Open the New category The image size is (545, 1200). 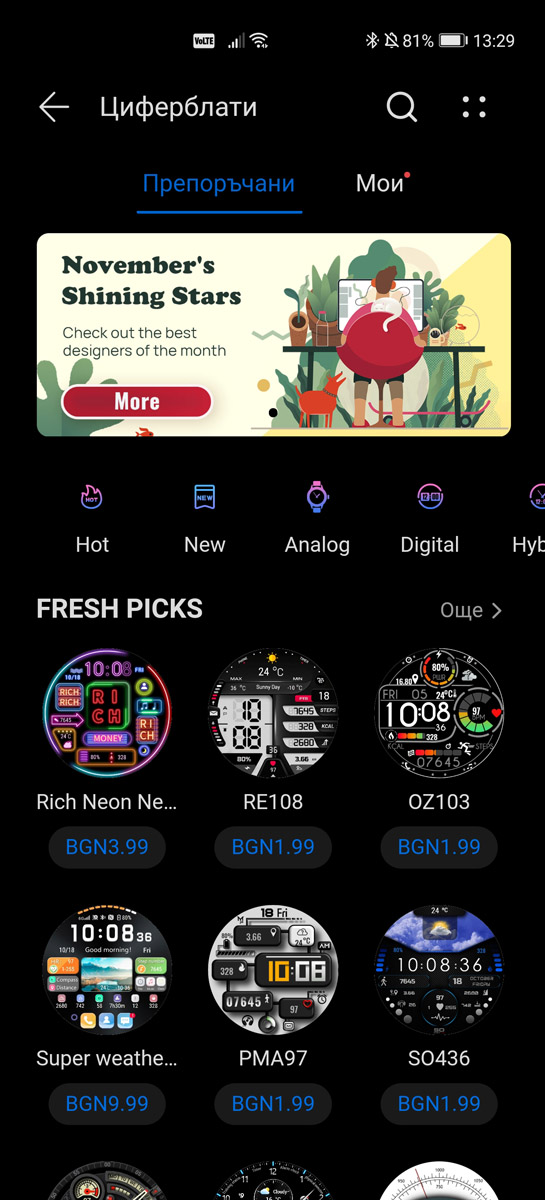pyautogui.click(x=205, y=518)
